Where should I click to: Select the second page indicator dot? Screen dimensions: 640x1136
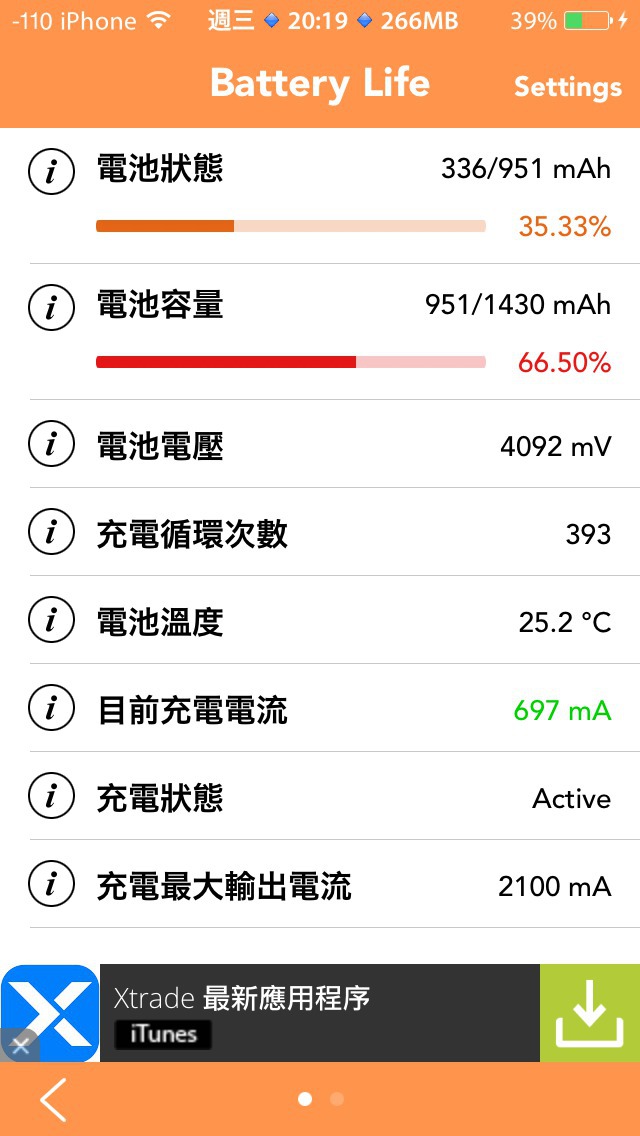(337, 1099)
